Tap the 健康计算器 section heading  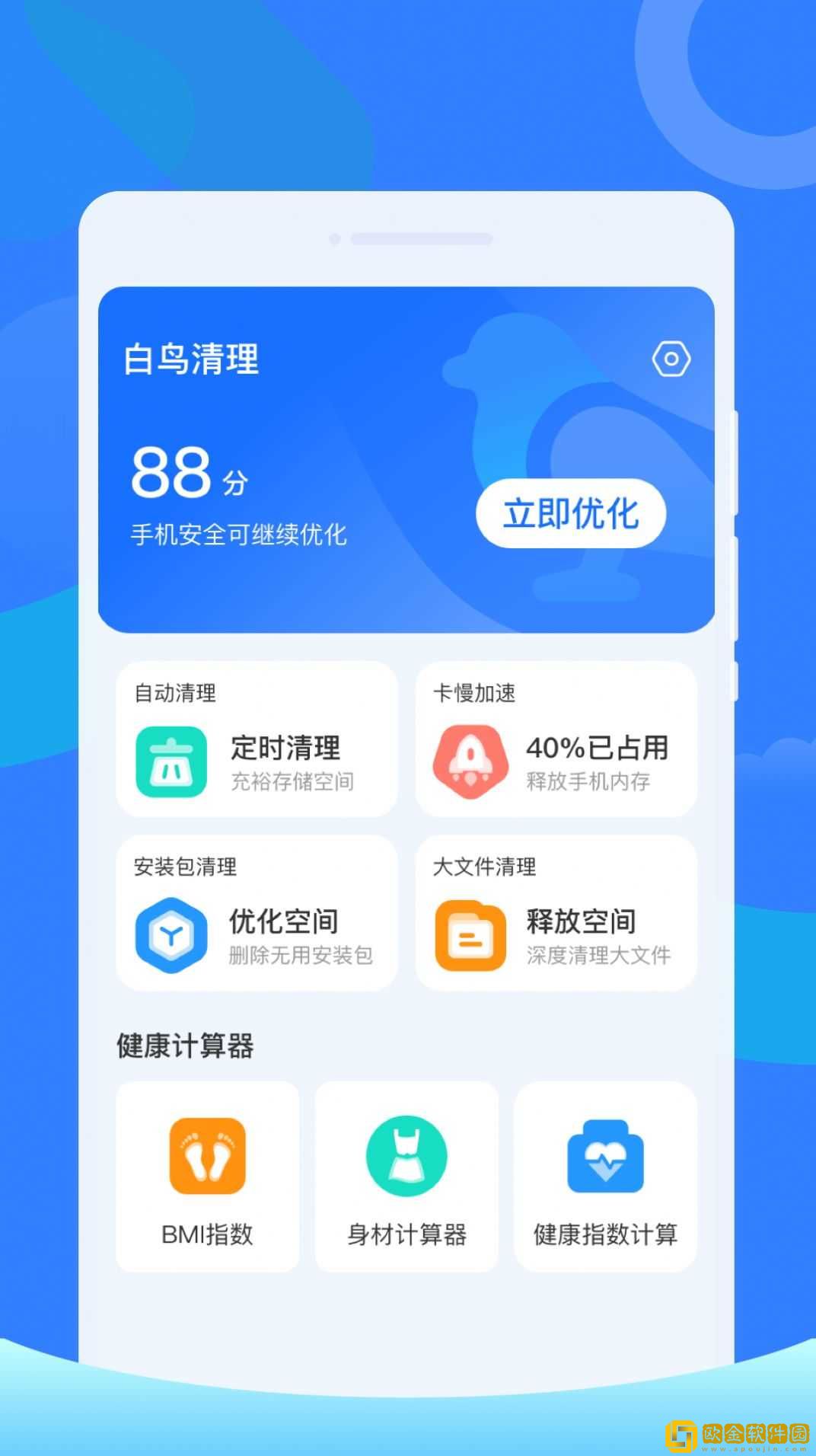point(186,1046)
